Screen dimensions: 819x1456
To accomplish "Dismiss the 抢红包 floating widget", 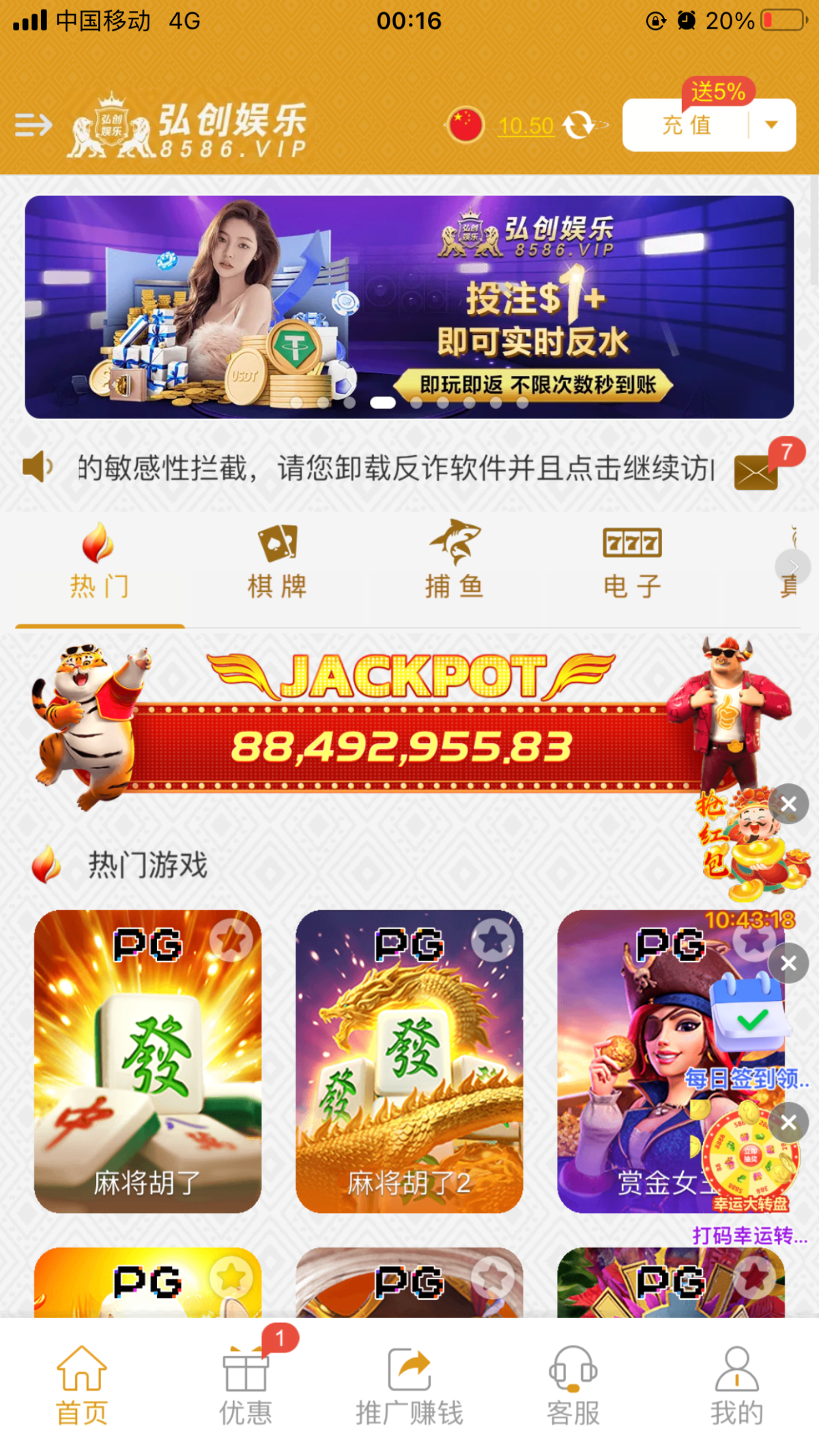I will (x=788, y=804).
